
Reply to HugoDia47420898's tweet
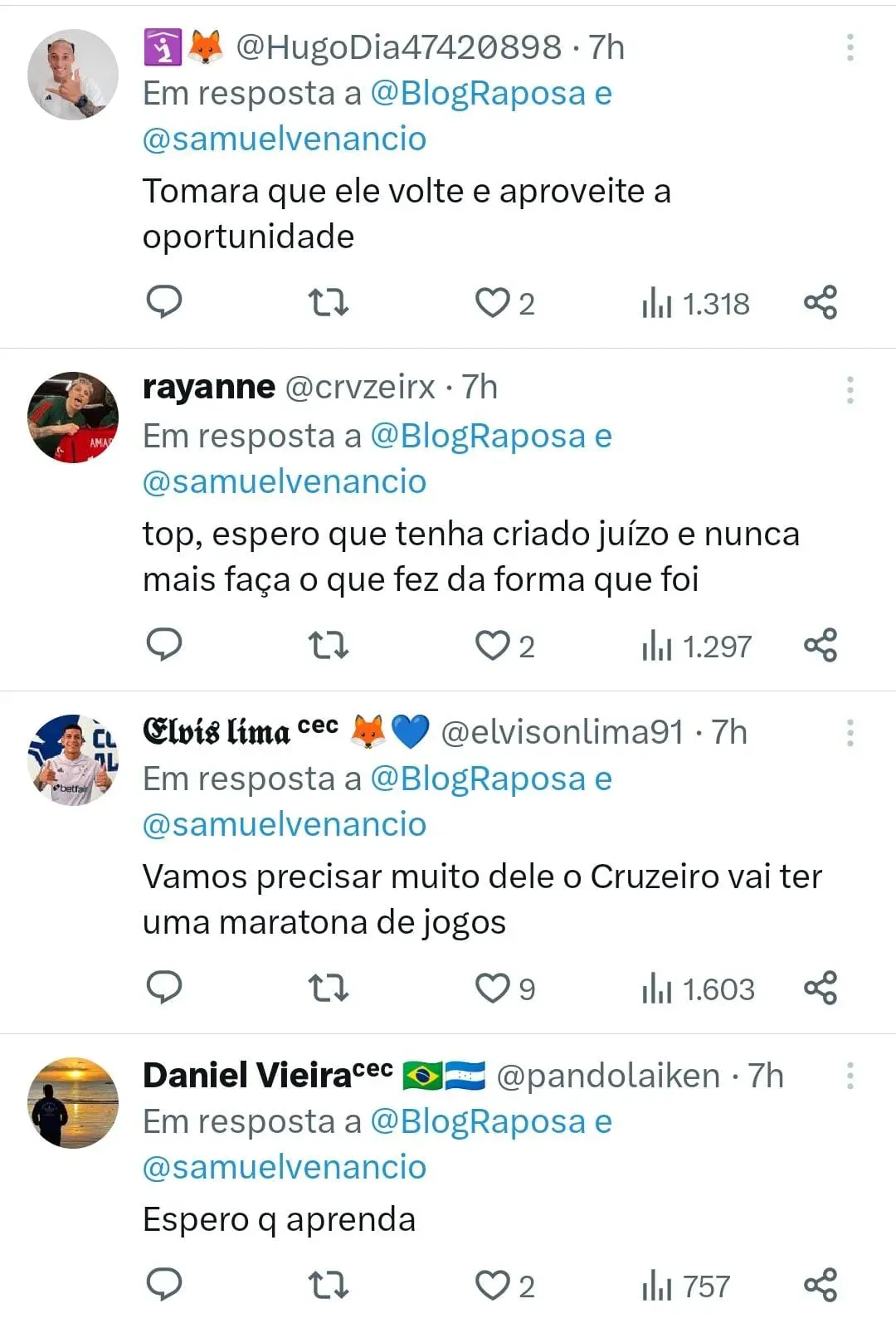(x=164, y=302)
